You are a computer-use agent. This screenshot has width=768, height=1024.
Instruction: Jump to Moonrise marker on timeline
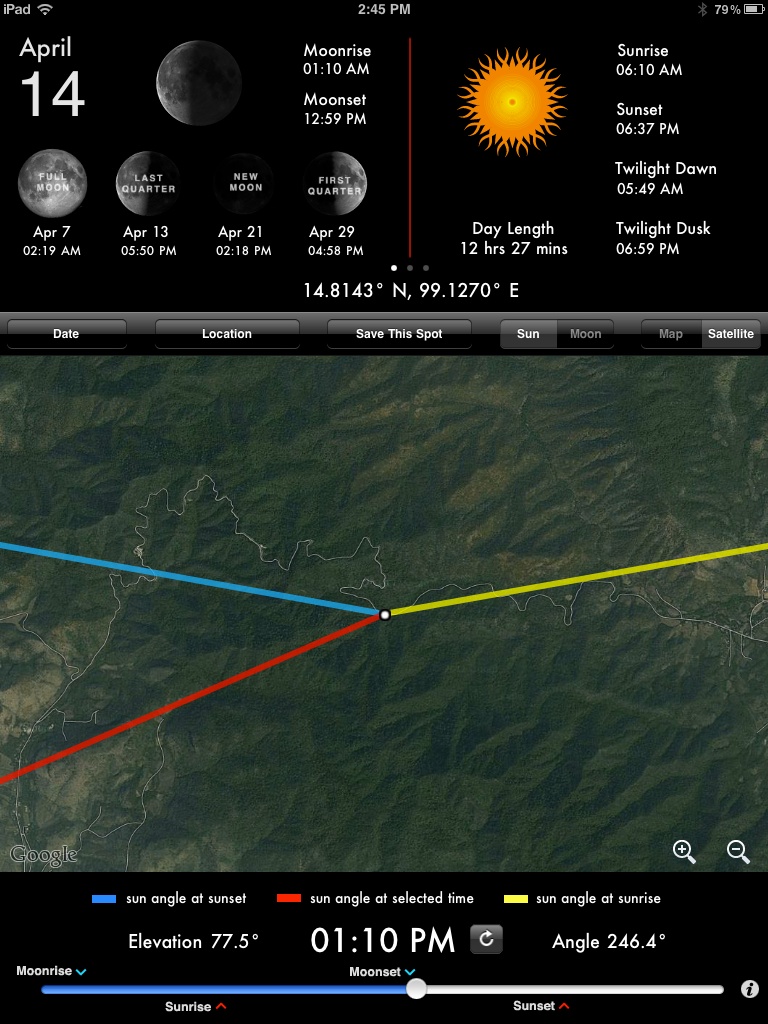tap(51, 971)
